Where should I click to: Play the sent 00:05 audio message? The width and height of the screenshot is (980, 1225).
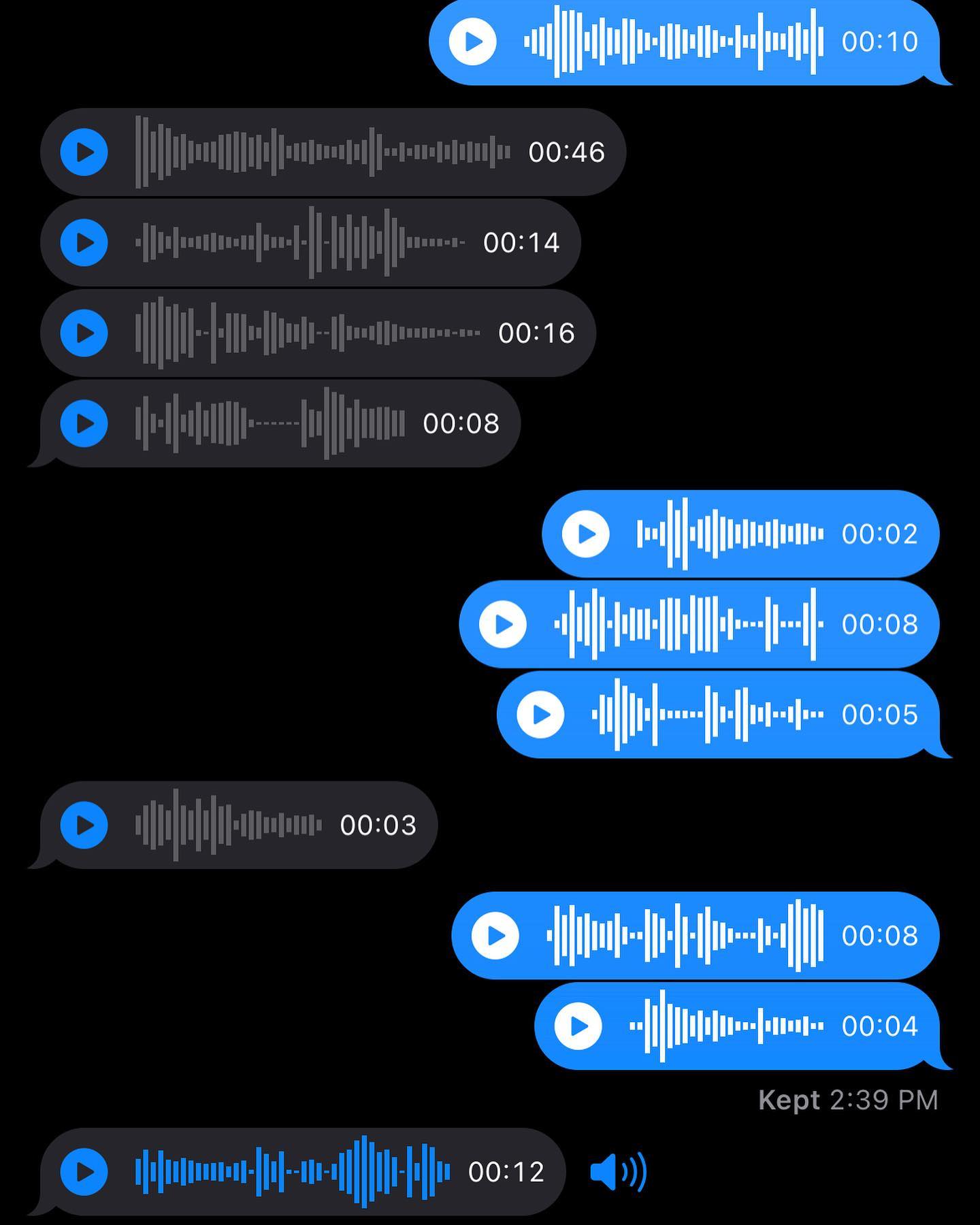point(540,715)
